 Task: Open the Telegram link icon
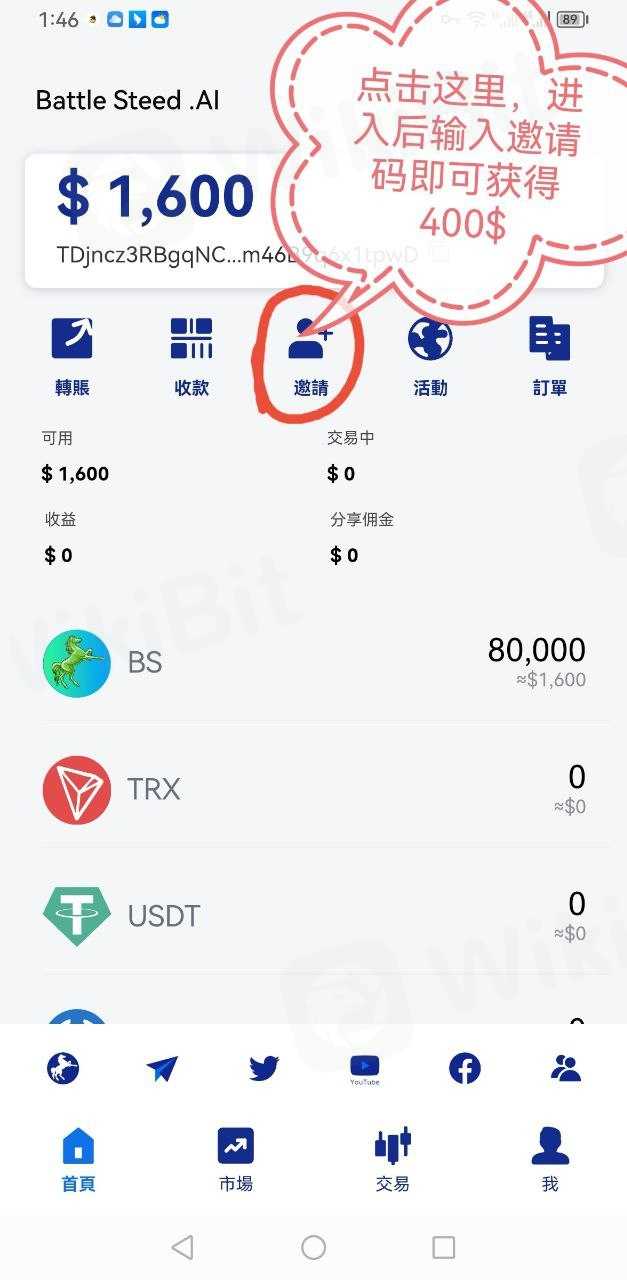[162, 1069]
